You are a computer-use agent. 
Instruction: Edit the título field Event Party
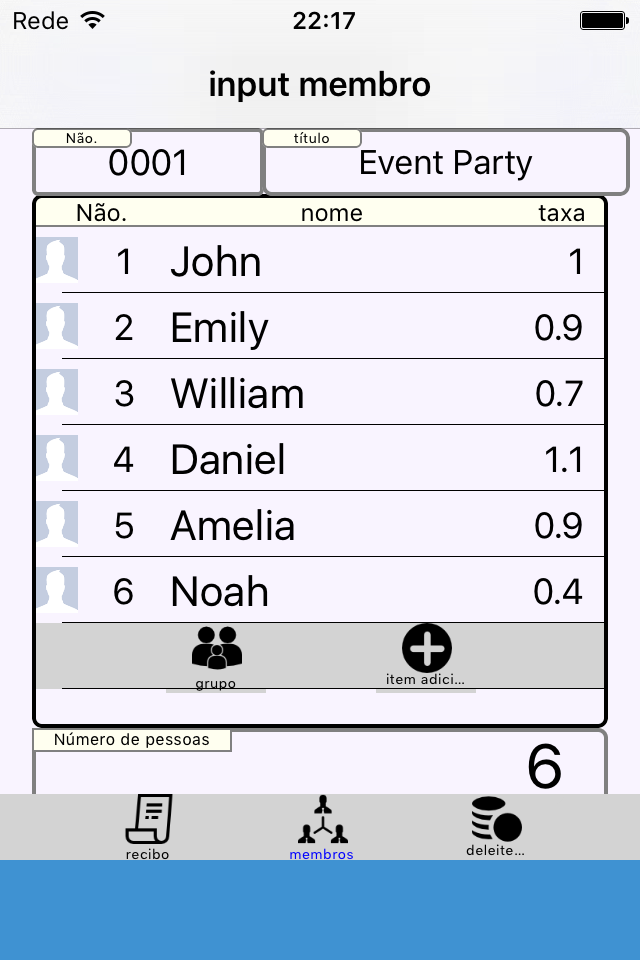tap(446, 162)
